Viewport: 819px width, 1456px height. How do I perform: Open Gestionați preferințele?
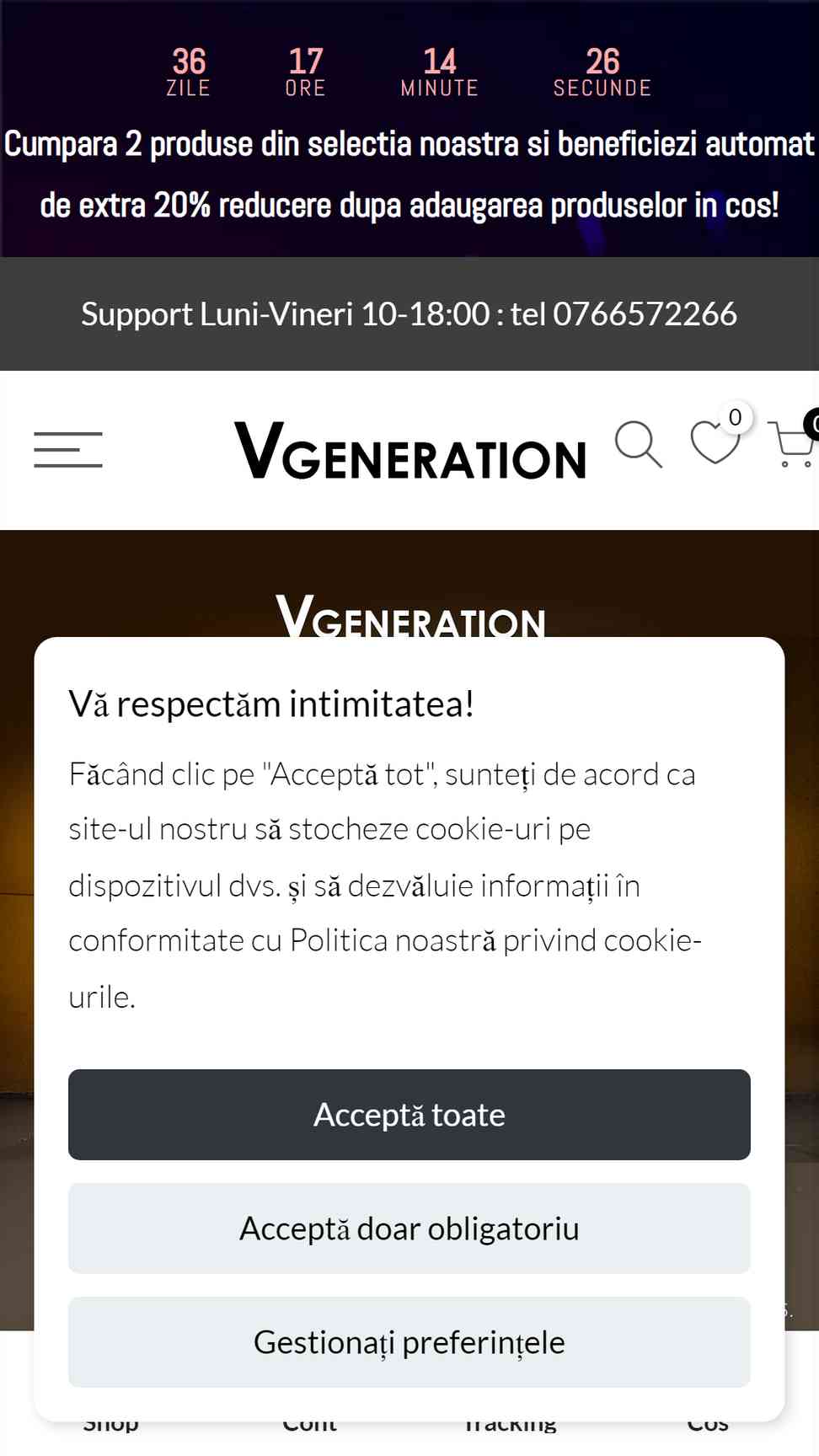409,1342
